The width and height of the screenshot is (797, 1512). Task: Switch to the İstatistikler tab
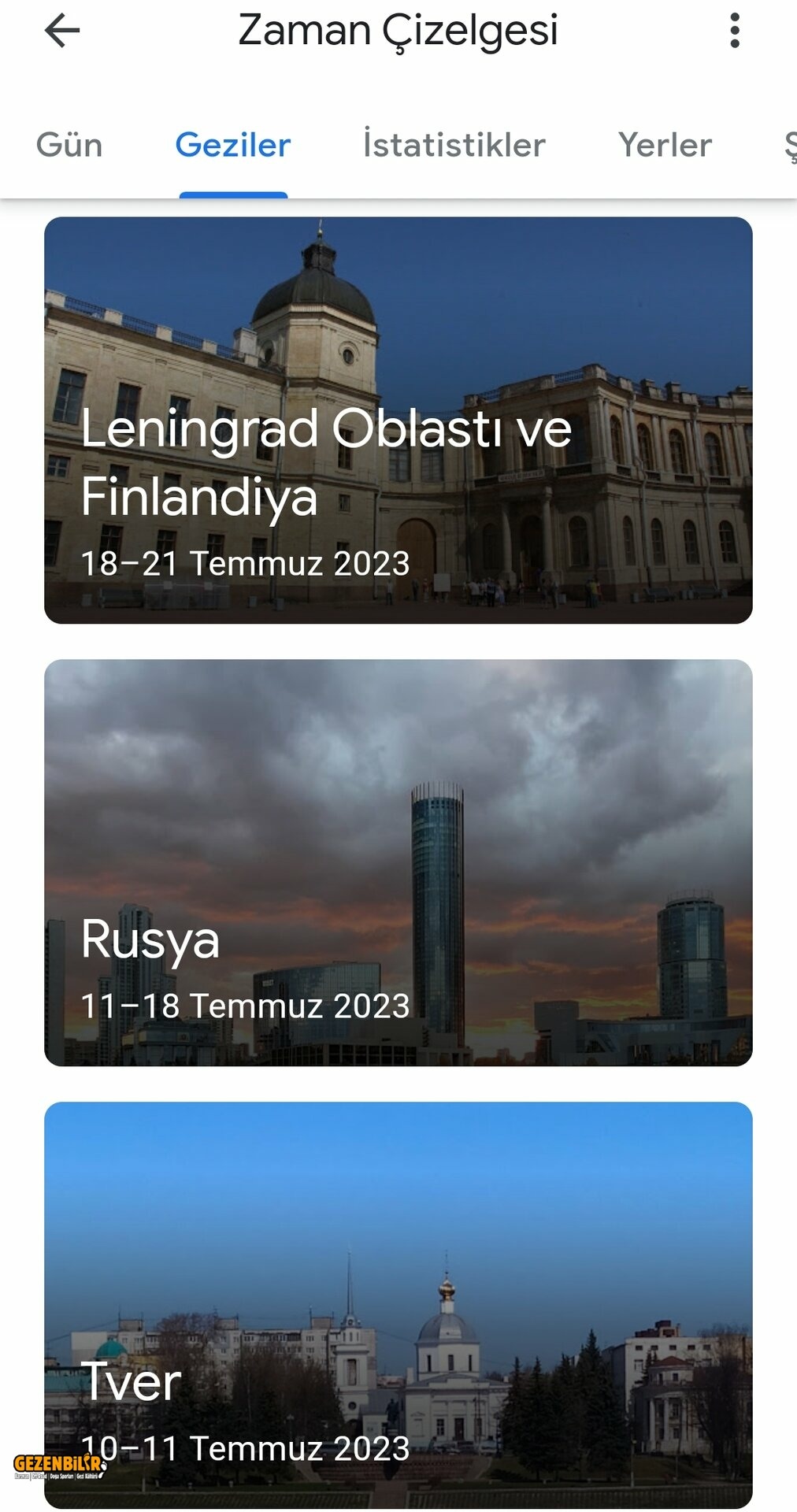(x=454, y=146)
